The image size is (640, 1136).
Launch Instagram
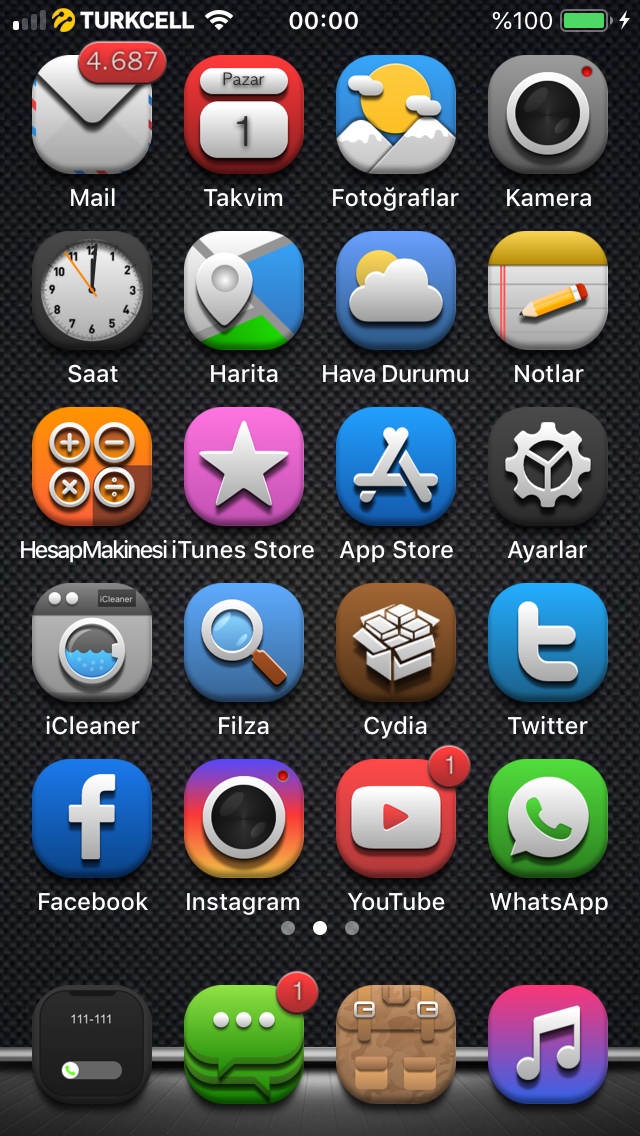tap(244, 819)
